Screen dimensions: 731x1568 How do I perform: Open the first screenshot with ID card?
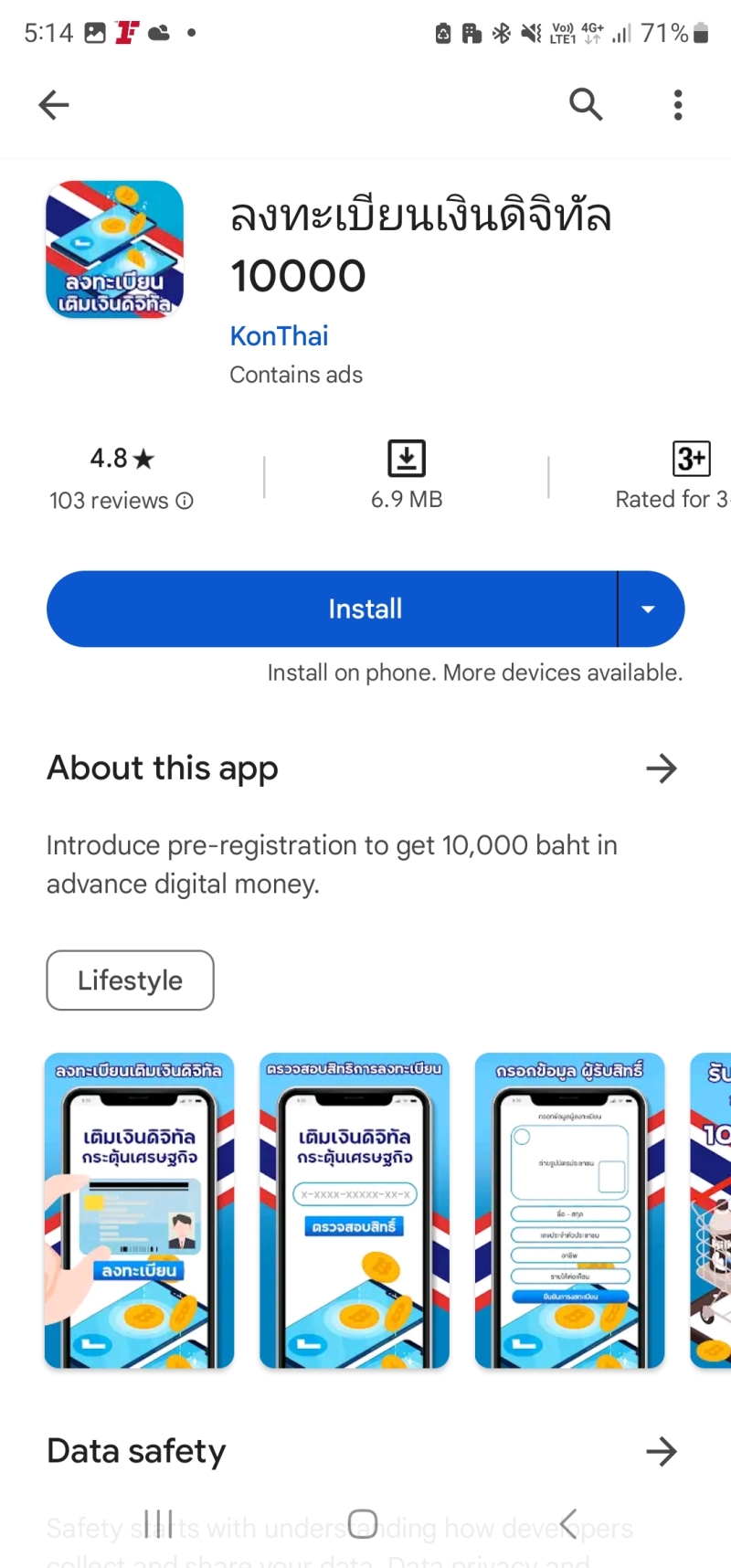pos(139,1210)
